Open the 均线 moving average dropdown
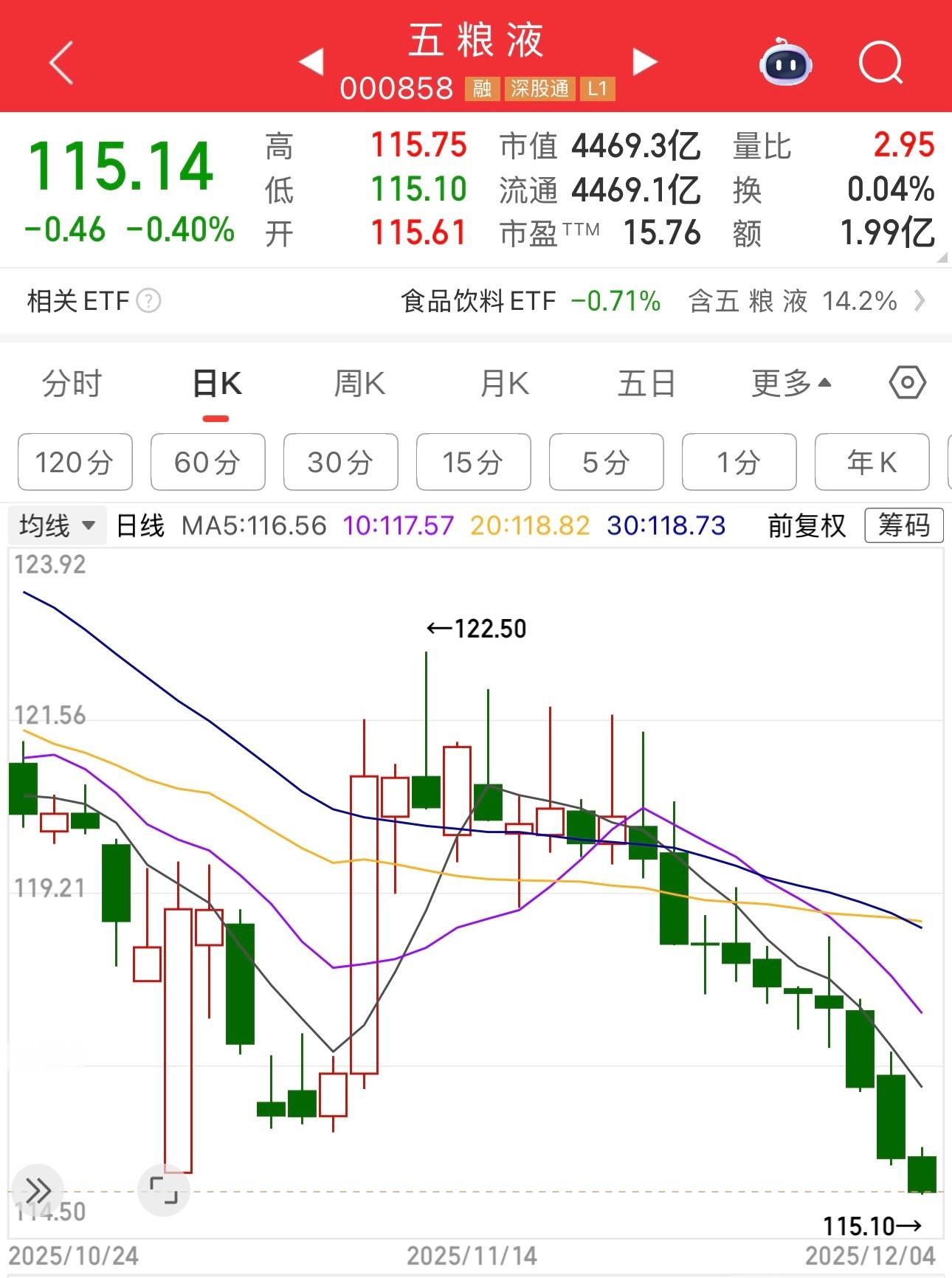Image resolution: width=952 pixels, height=1278 pixels. [x=57, y=525]
